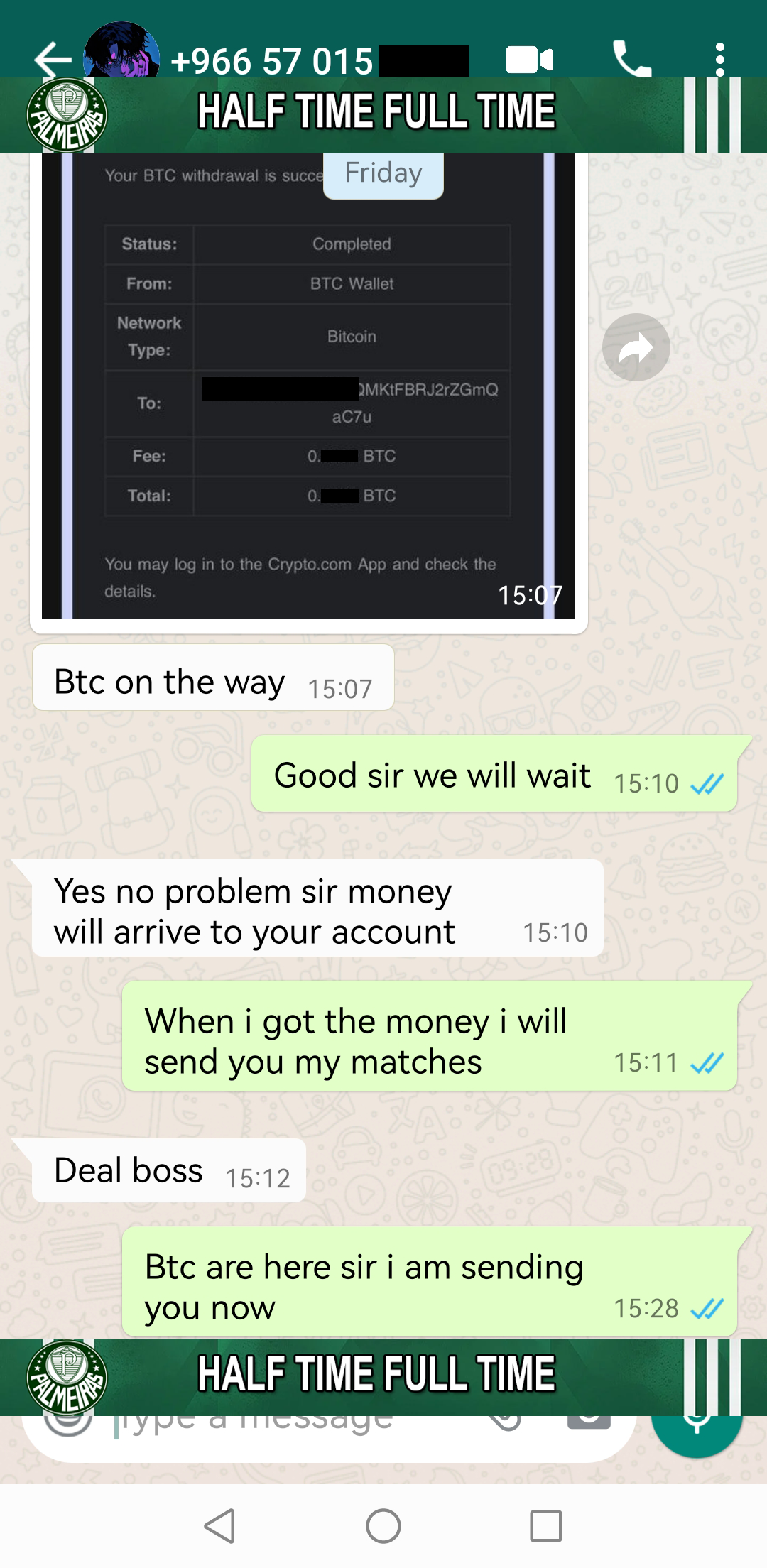
Task: Forward the BTC withdrawal image
Action: [x=636, y=348]
